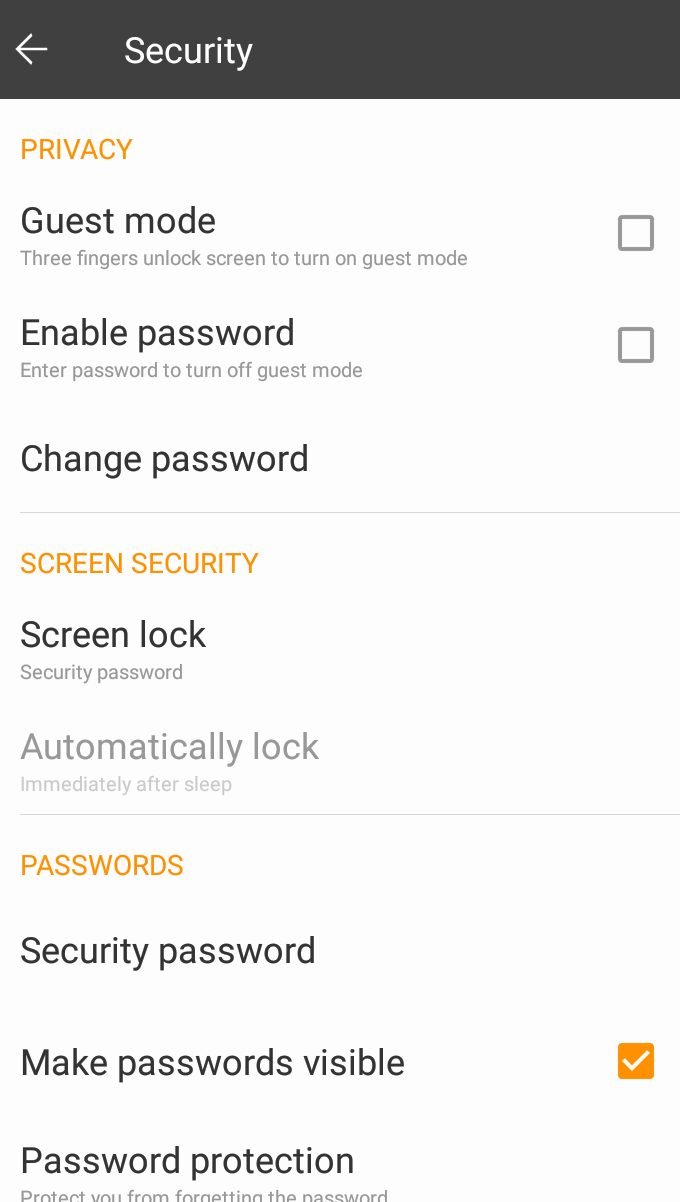Image resolution: width=680 pixels, height=1202 pixels.
Task: Go back from Security settings
Action: tap(32, 49)
